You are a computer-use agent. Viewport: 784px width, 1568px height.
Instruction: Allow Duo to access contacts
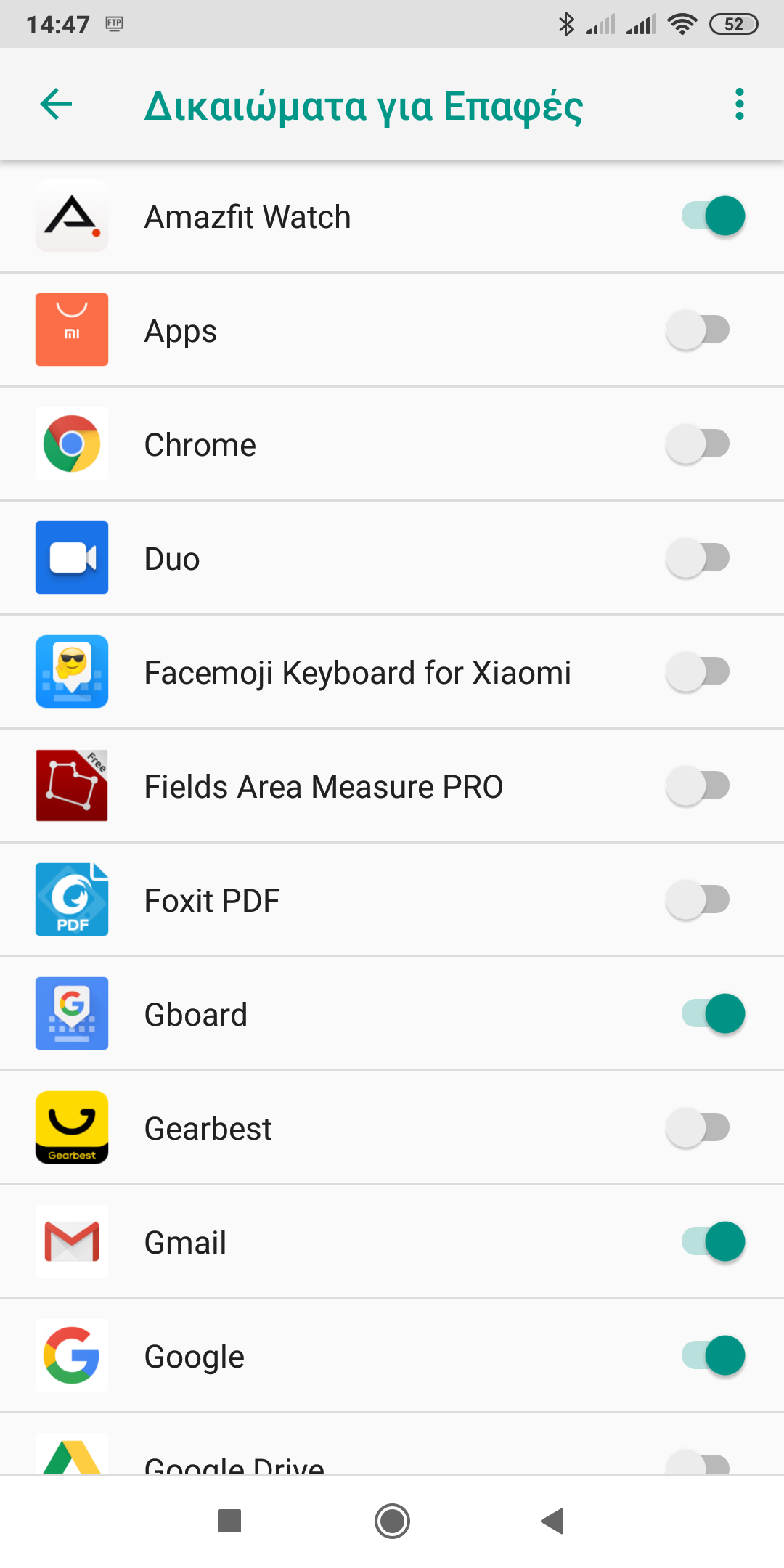click(698, 558)
